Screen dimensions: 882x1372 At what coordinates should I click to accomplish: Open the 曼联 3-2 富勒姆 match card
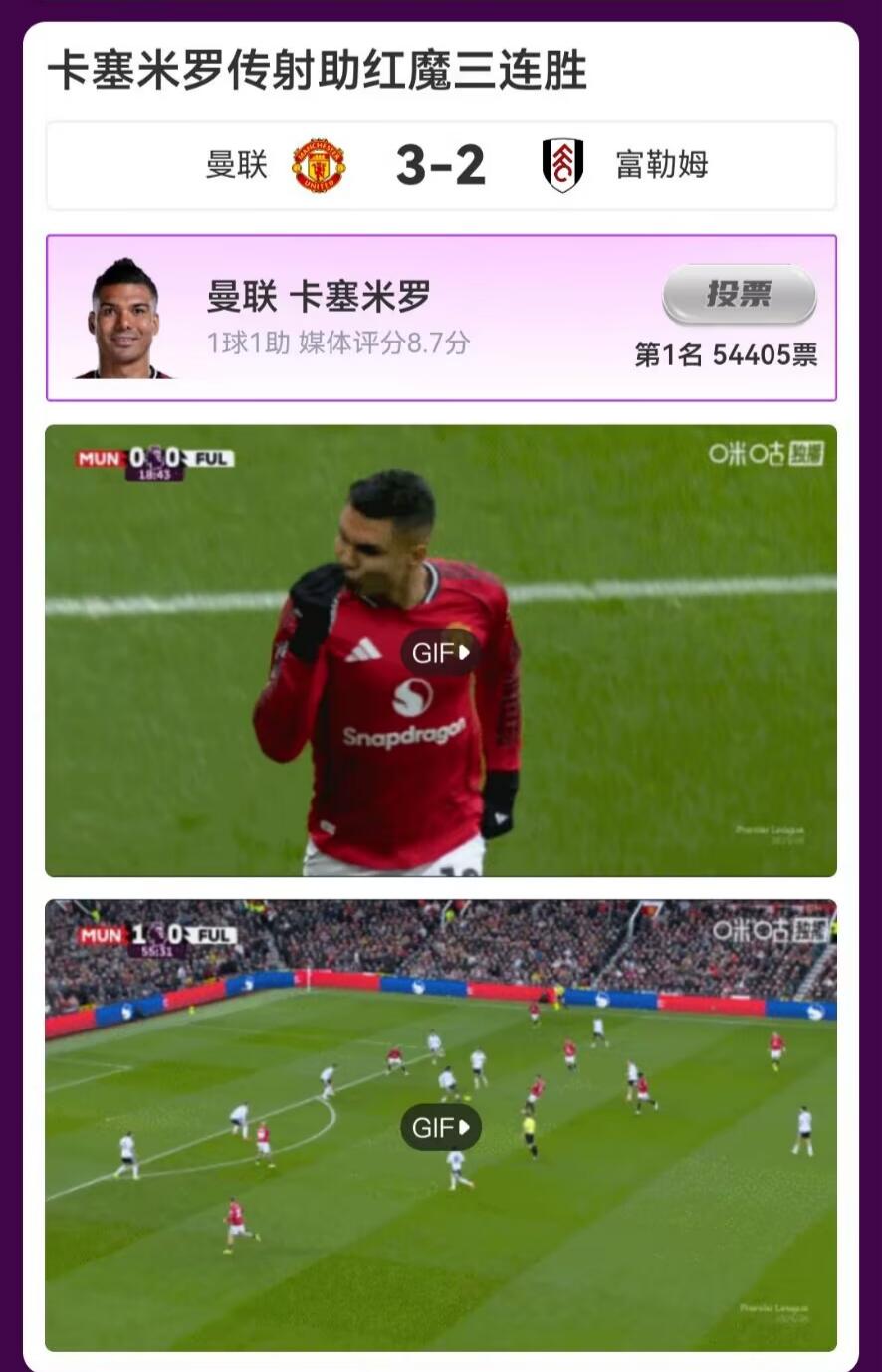pyautogui.click(x=441, y=166)
